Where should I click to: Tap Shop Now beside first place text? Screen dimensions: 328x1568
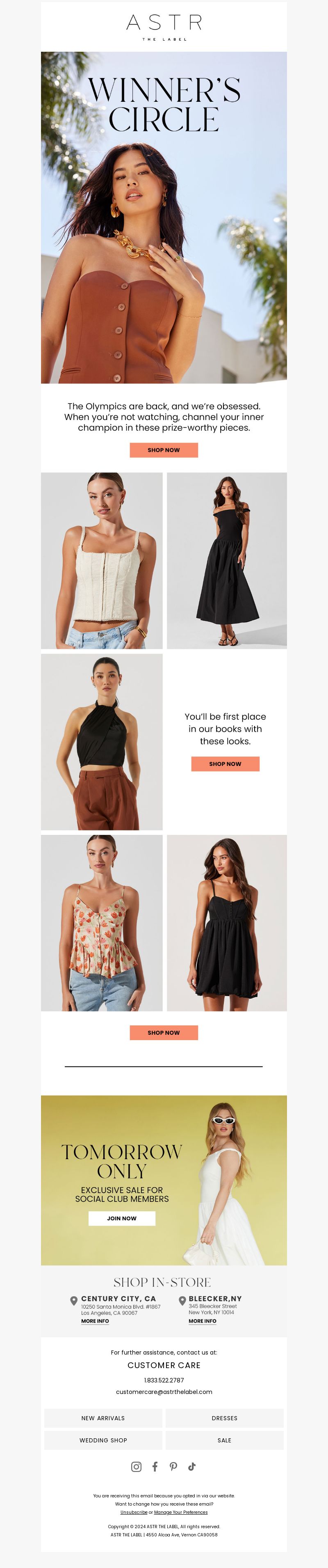225,763
